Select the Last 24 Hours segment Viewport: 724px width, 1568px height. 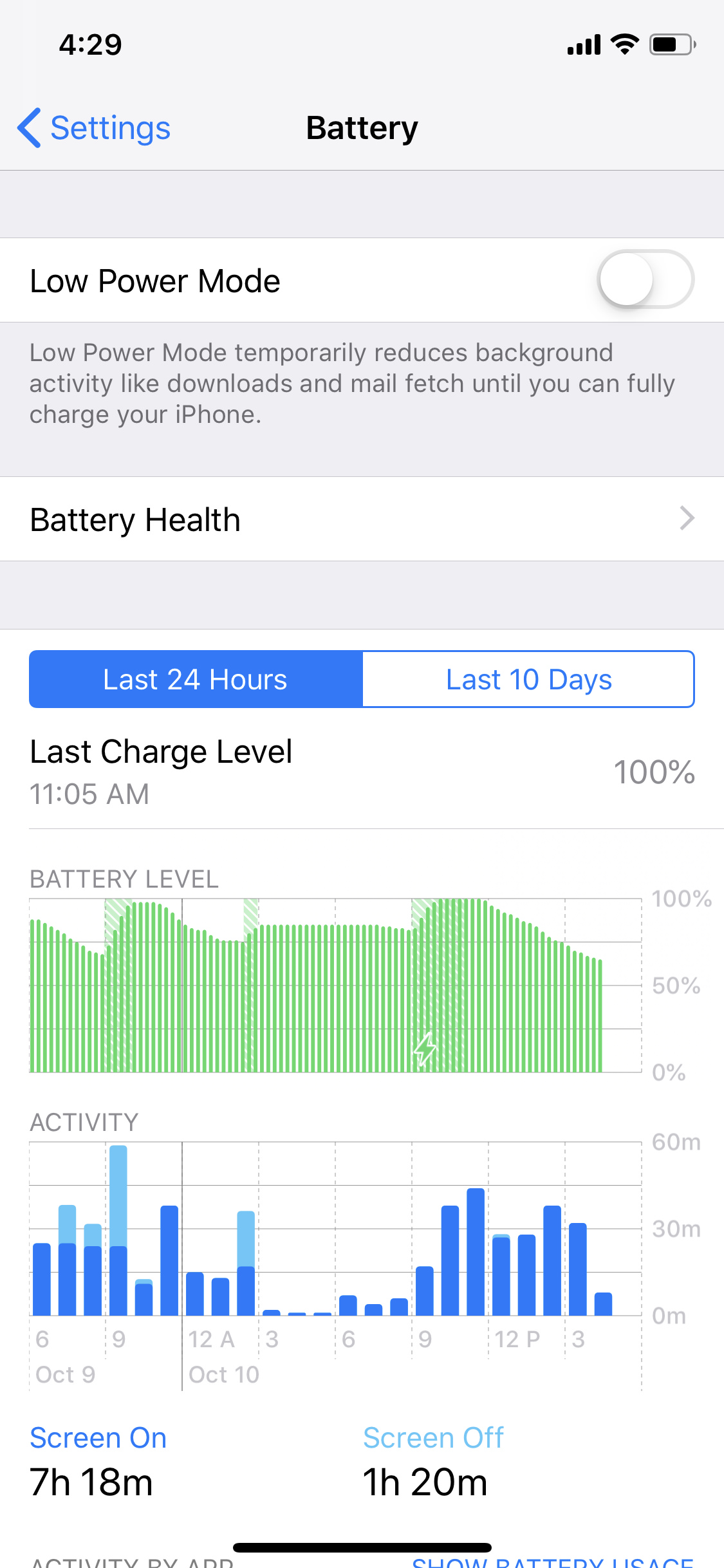pos(196,679)
